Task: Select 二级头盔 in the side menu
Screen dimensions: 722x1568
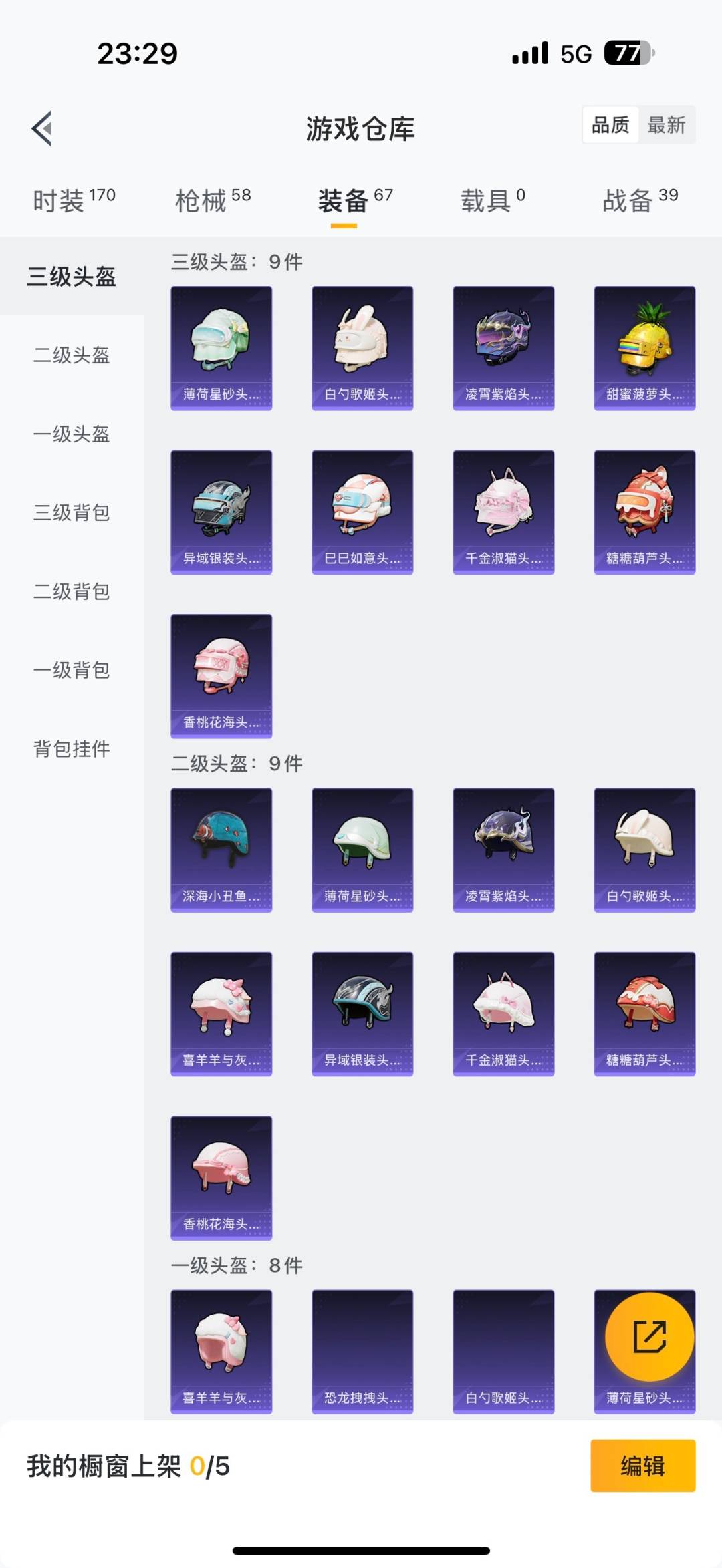Action: tap(72, 355)
